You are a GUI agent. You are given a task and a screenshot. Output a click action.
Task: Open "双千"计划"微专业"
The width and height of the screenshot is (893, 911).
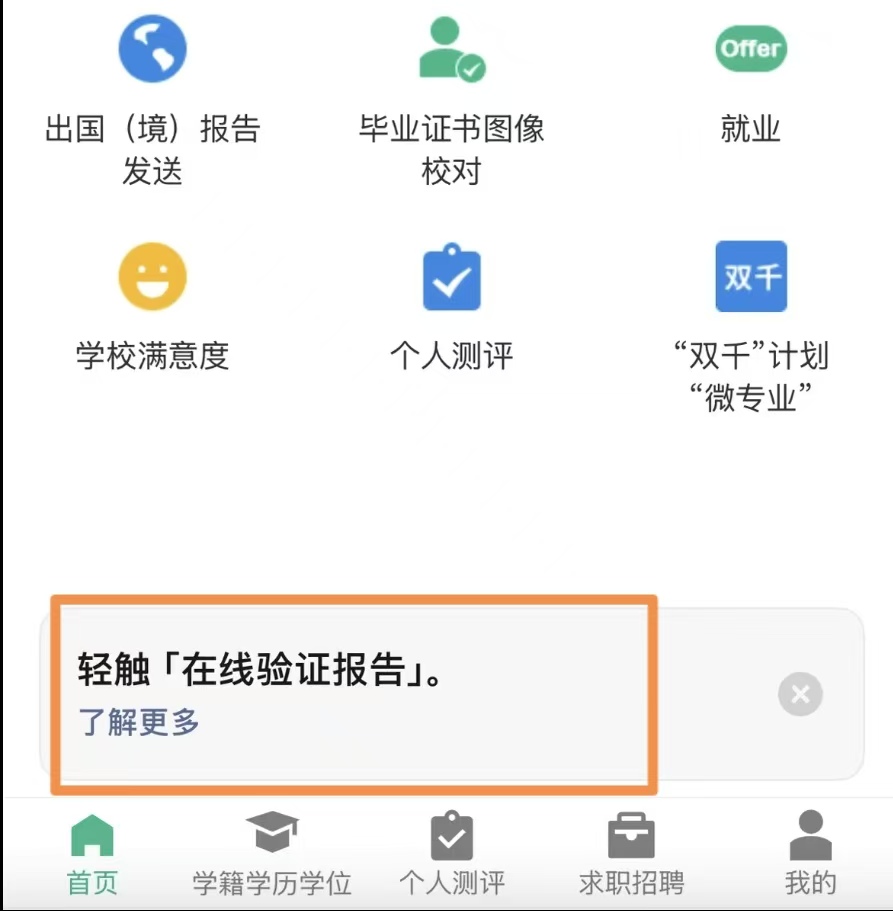click(x=751, y=327)
